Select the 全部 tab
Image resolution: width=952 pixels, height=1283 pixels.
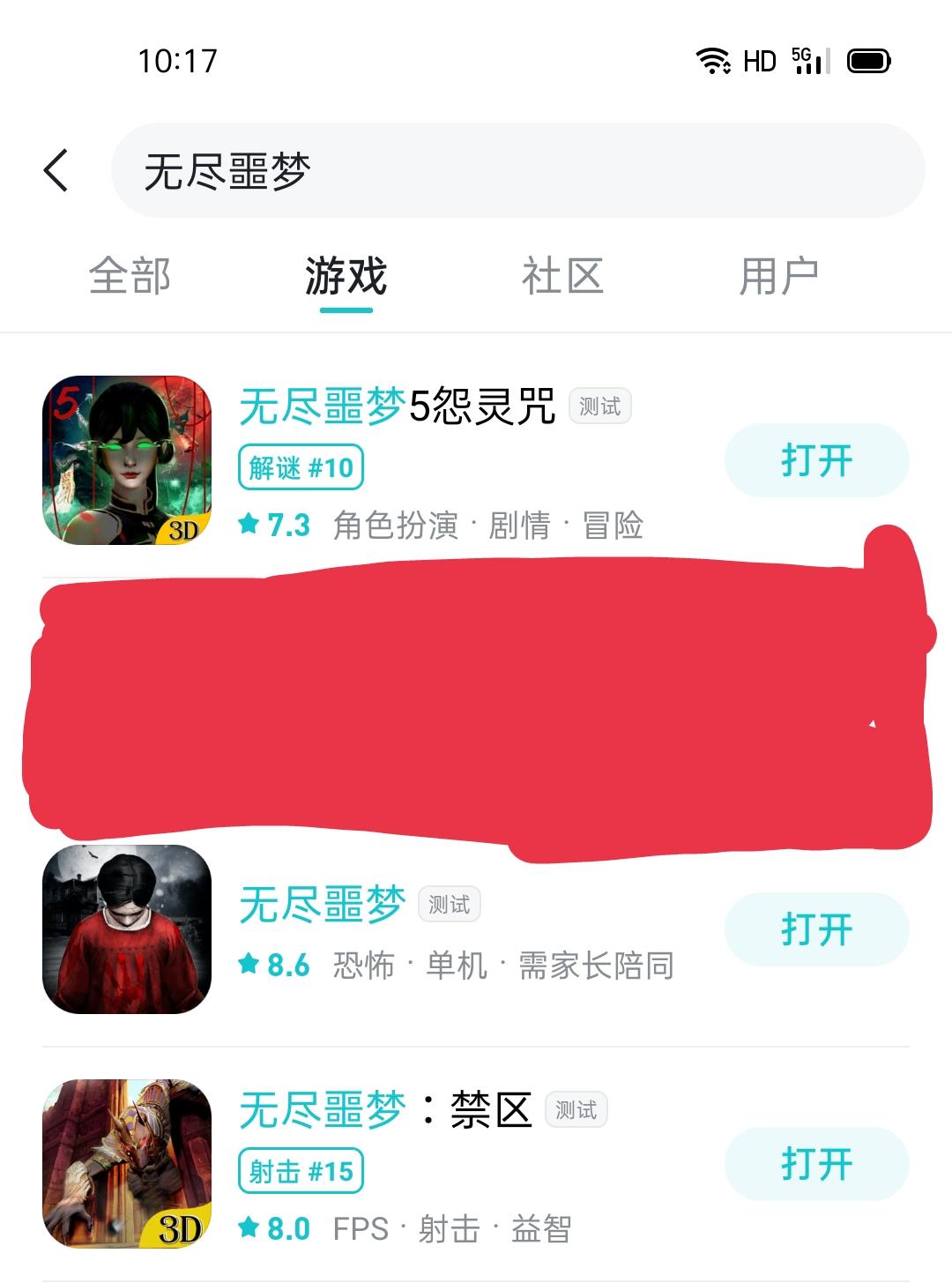(132, 275)
